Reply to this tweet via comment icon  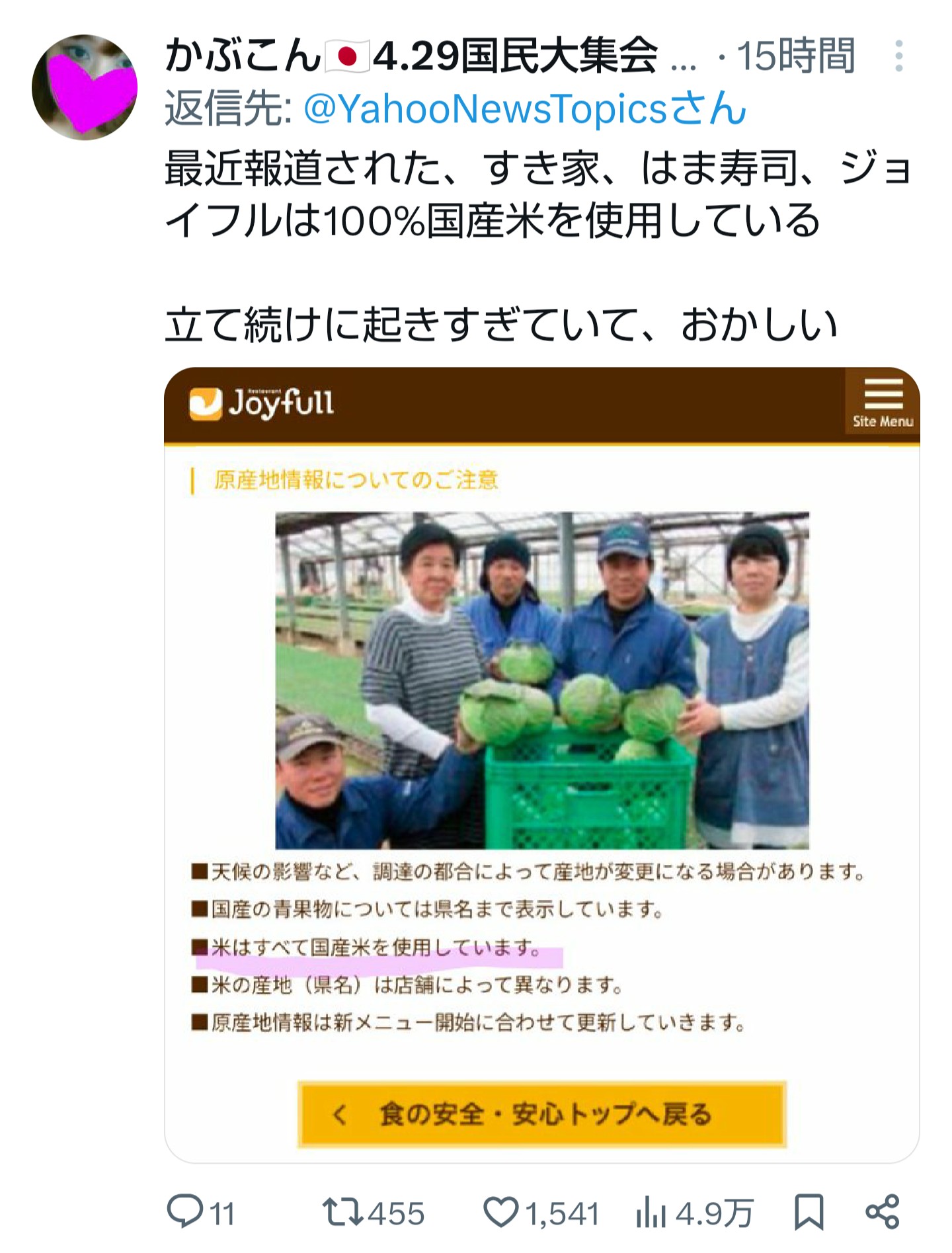point(186,1211)
